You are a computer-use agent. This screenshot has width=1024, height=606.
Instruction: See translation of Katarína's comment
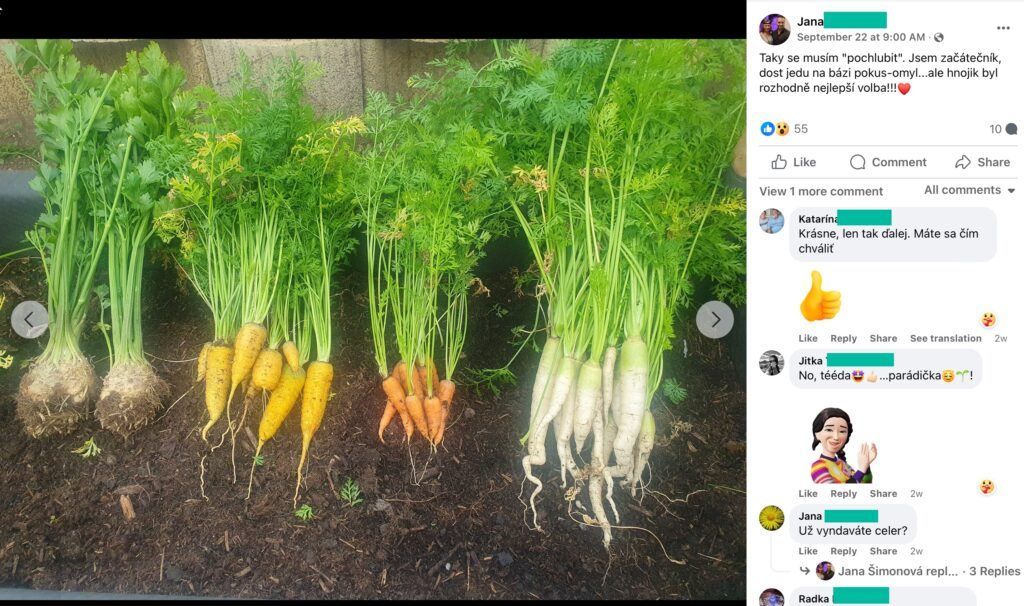pos(945,338)
